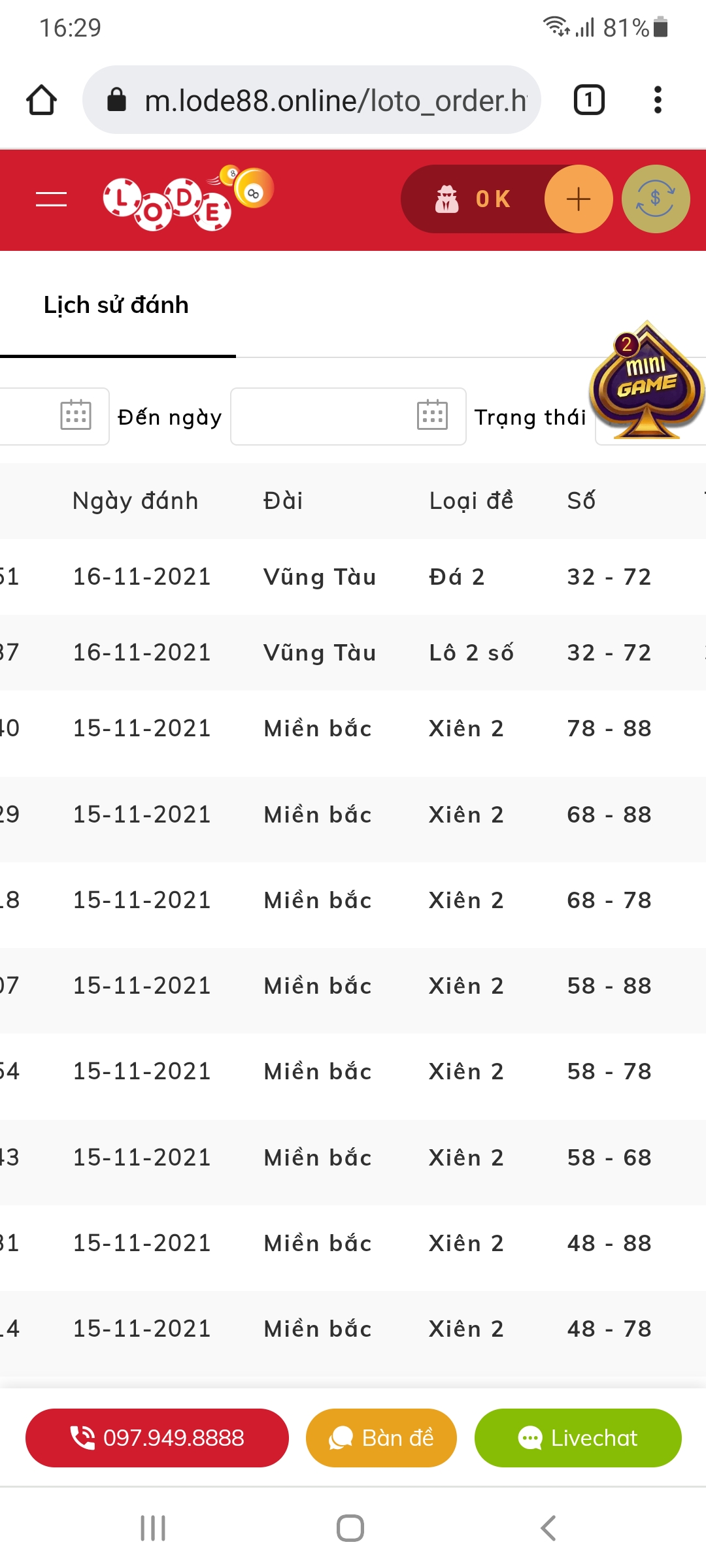
Task: Open the hamburger drawer menu
Action: click(51, 199)
